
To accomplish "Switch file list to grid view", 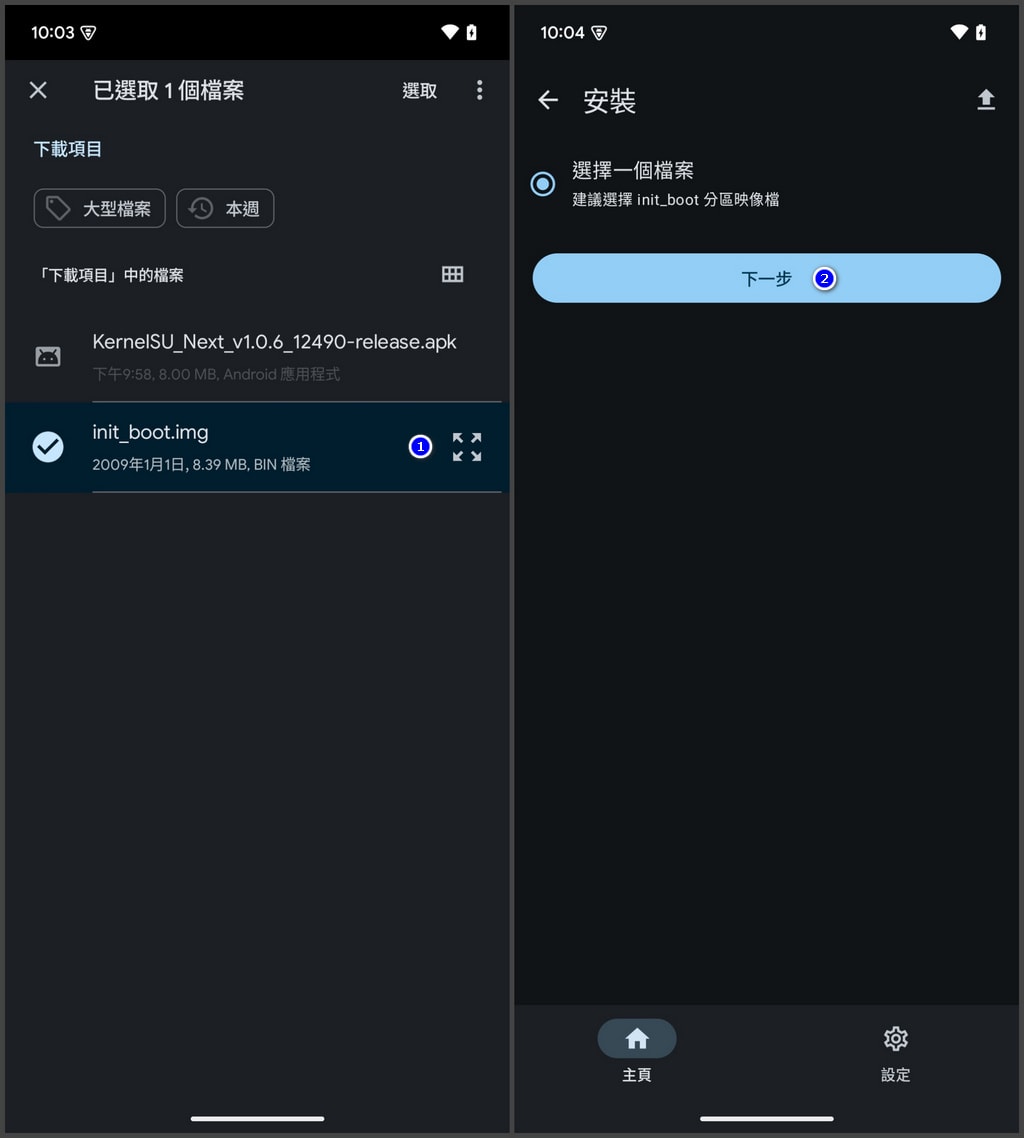I will click(x=452, y=274).
